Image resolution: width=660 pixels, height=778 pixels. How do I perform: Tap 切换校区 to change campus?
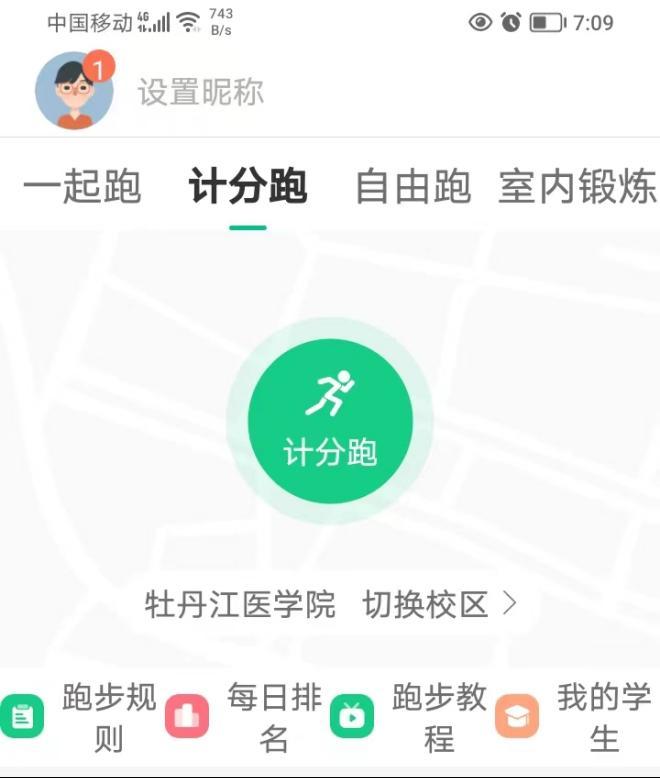[439, 604]
